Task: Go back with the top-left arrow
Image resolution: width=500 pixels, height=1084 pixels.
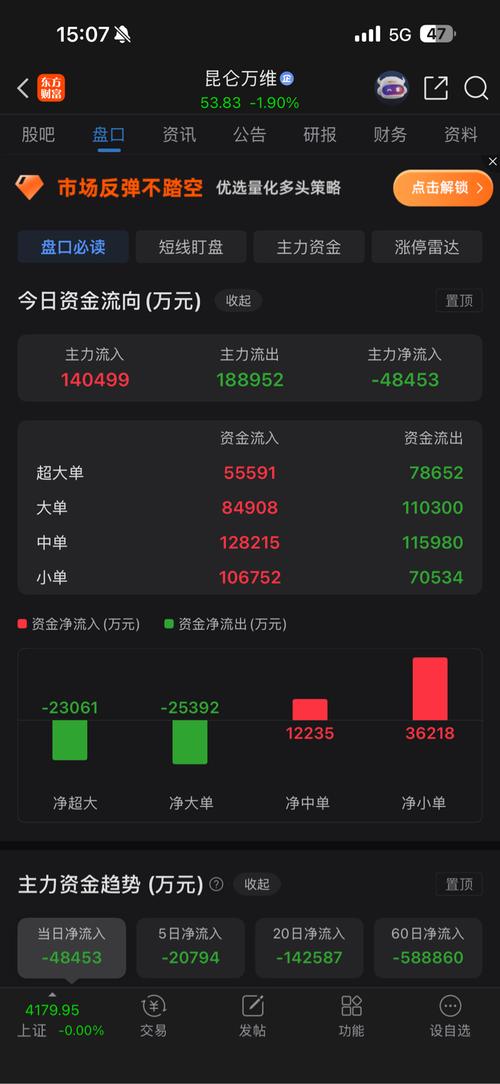Action: (23, 88)
